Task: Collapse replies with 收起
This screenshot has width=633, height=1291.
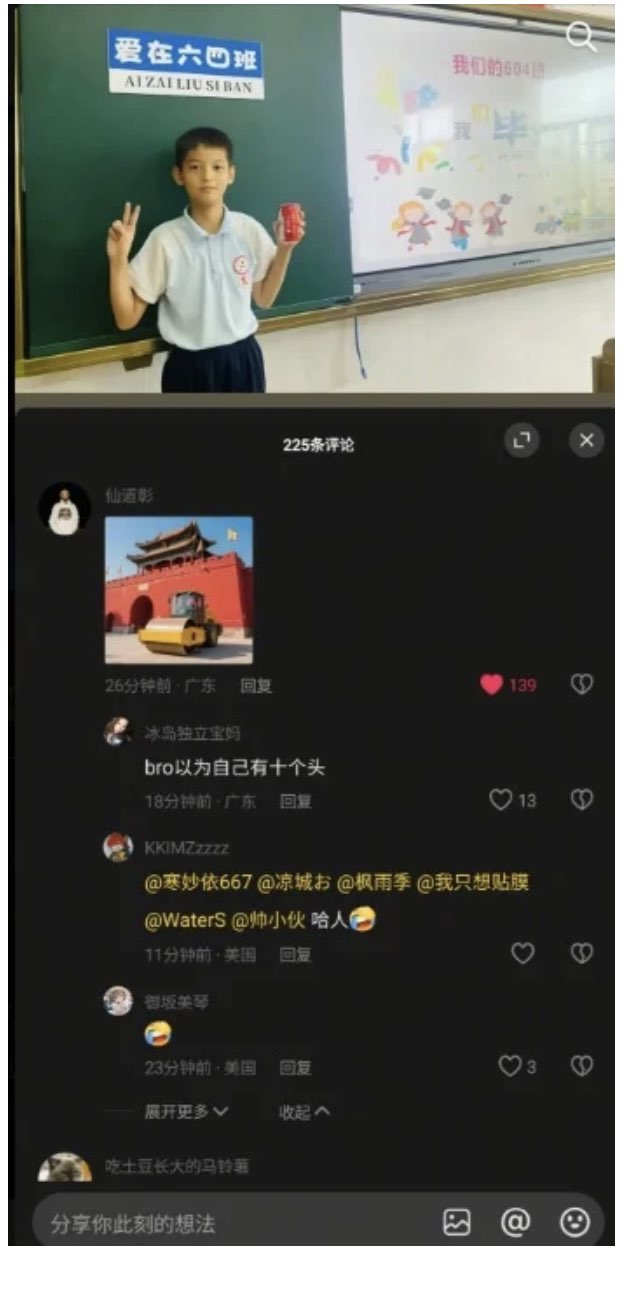Action: pyautogui.click(x=304, y=1112)
